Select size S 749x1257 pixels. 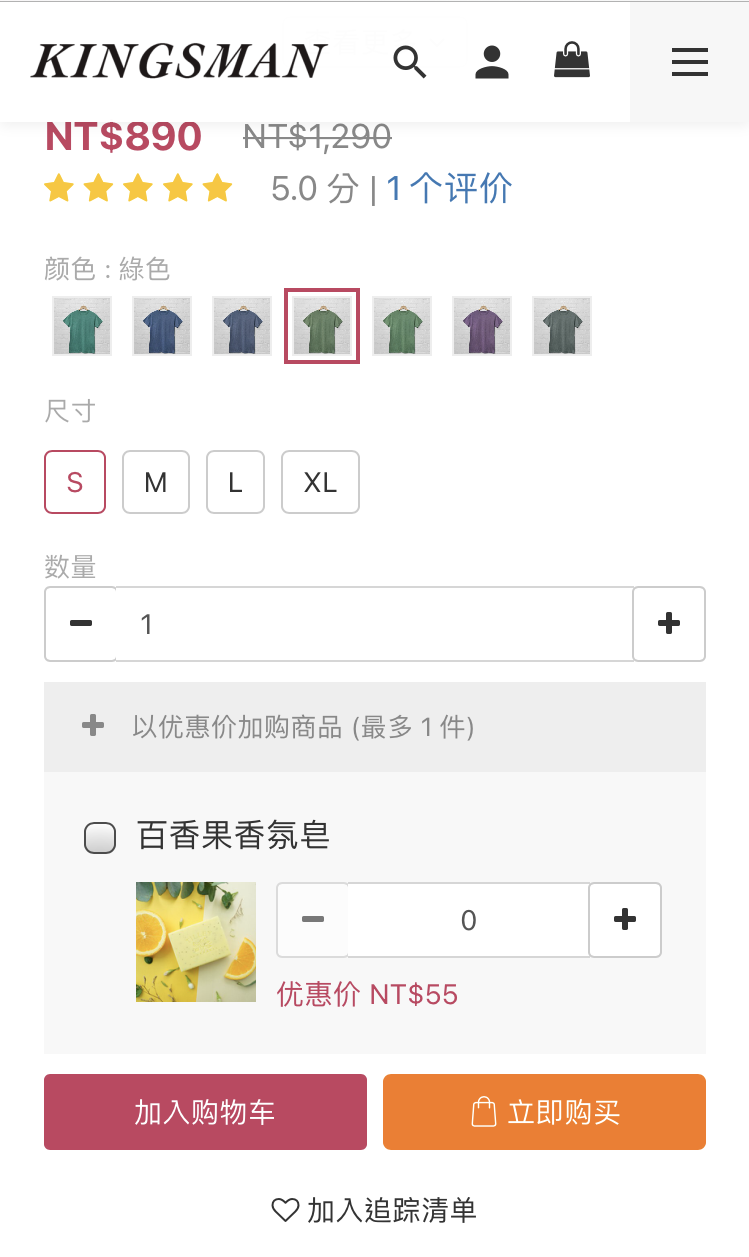(75, 482)
